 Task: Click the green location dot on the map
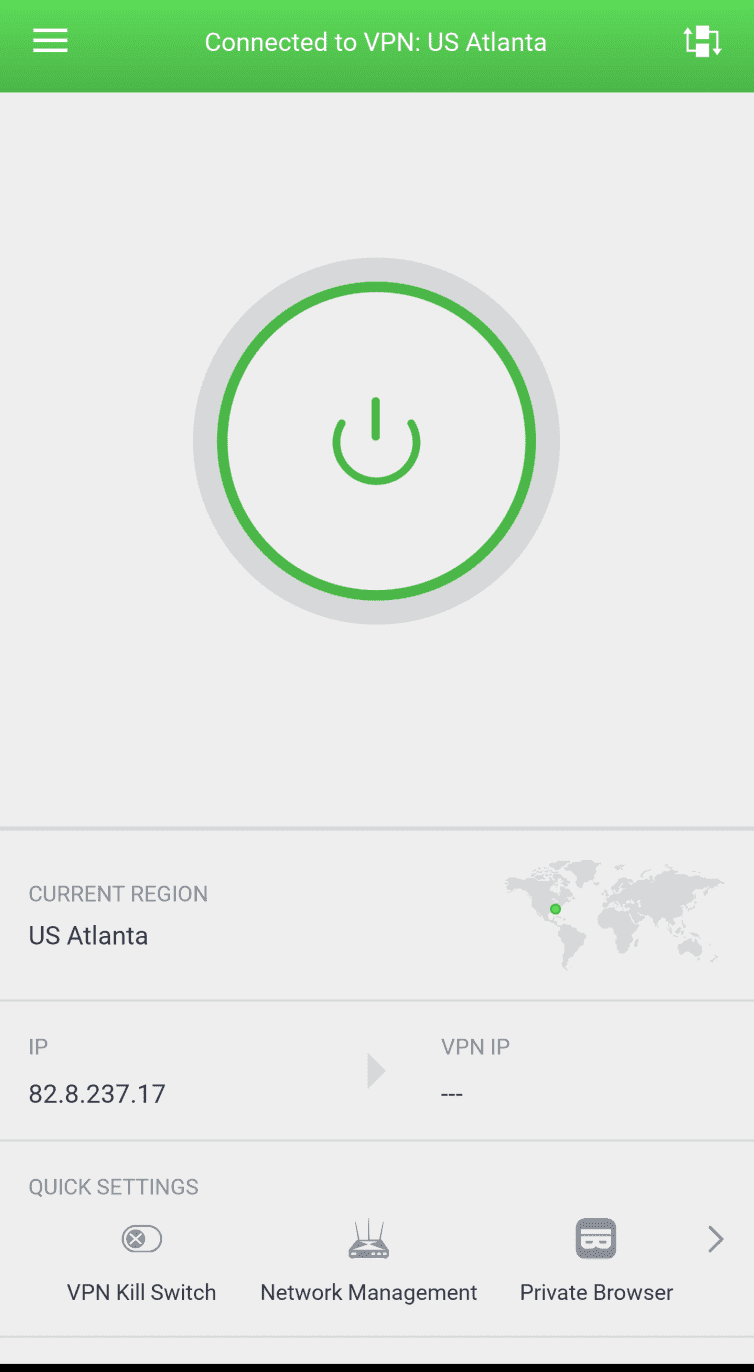(554, 910)
